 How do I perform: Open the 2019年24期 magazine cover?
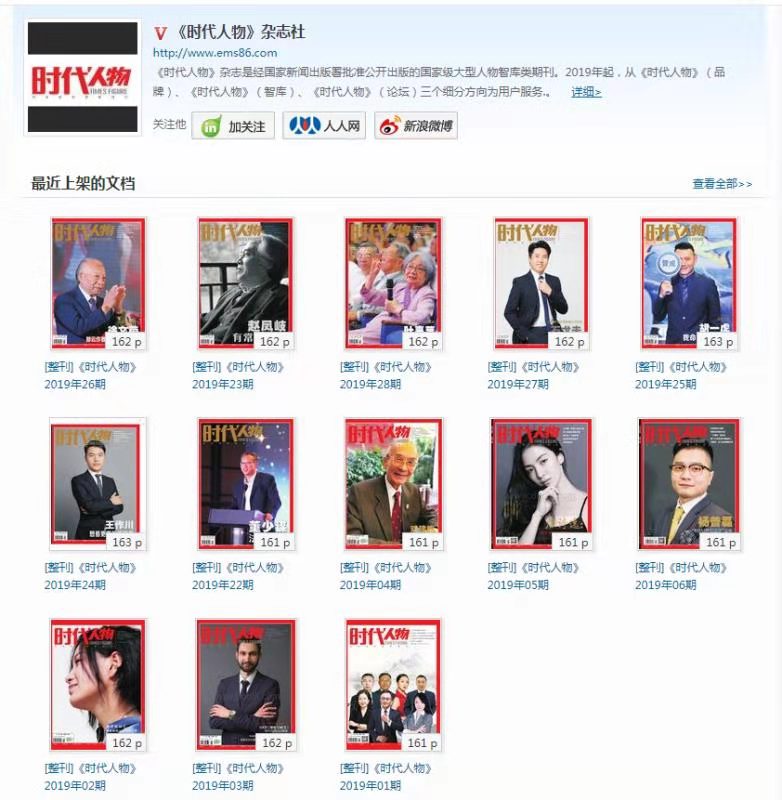pyautogui.click(x=98, y=484)
